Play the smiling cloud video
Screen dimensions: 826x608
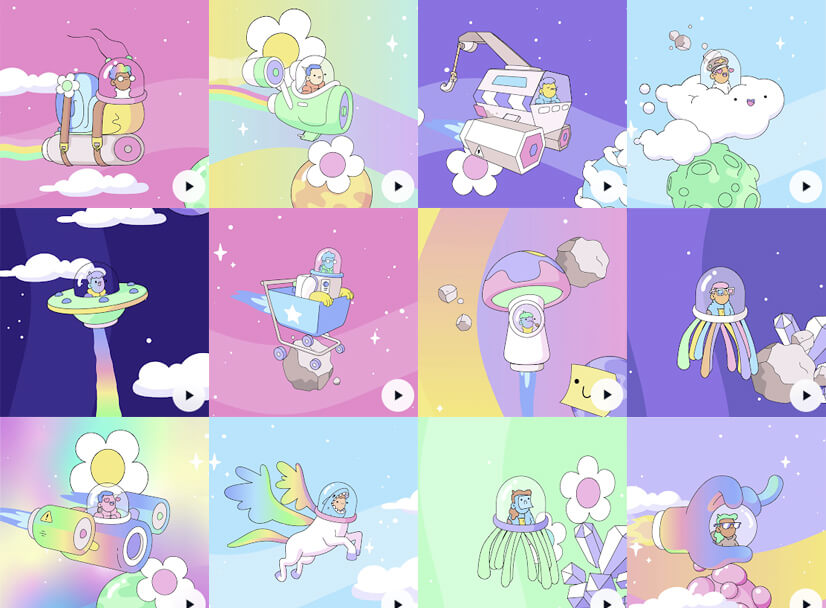click(x=806, y=187)
